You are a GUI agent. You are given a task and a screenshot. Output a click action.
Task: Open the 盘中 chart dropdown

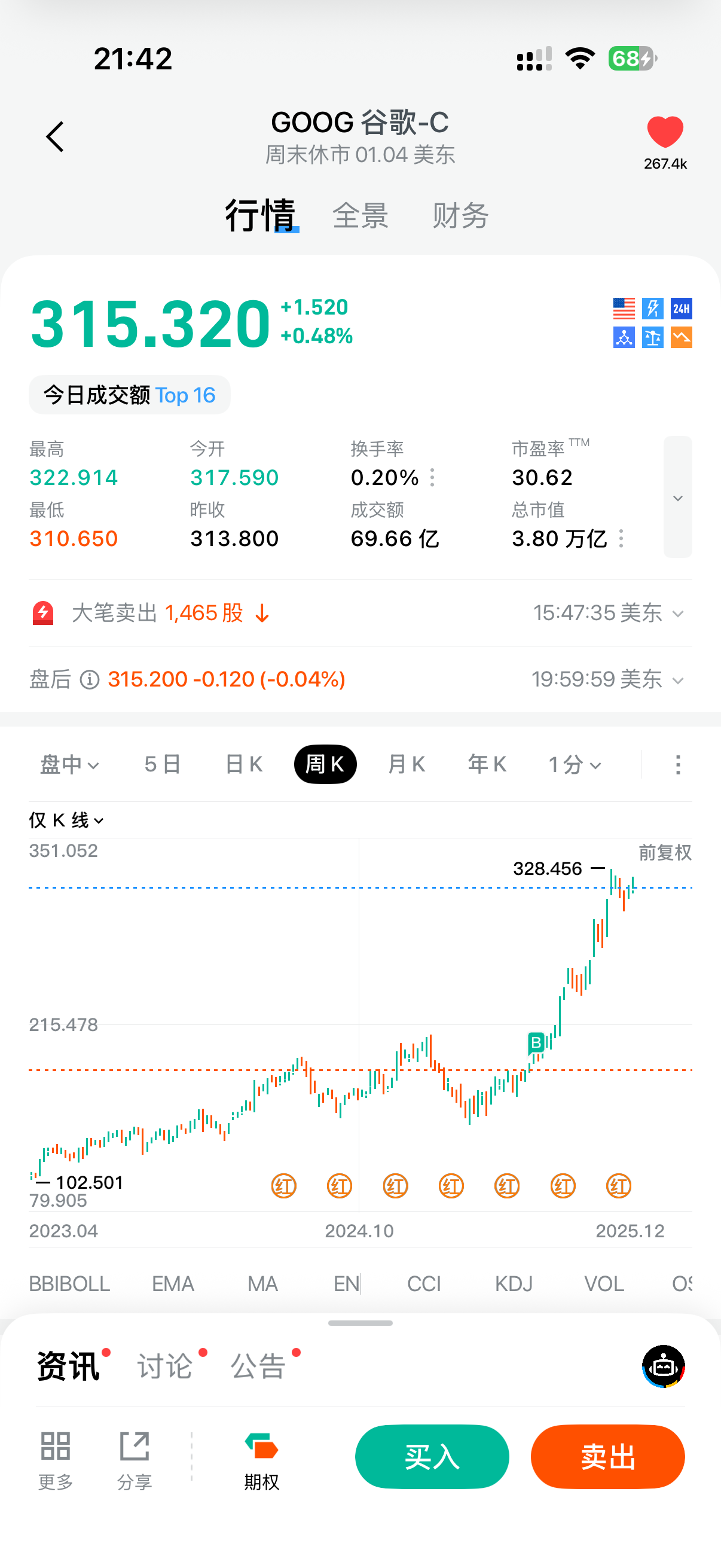pyautogui.click(x=69, y=764)
